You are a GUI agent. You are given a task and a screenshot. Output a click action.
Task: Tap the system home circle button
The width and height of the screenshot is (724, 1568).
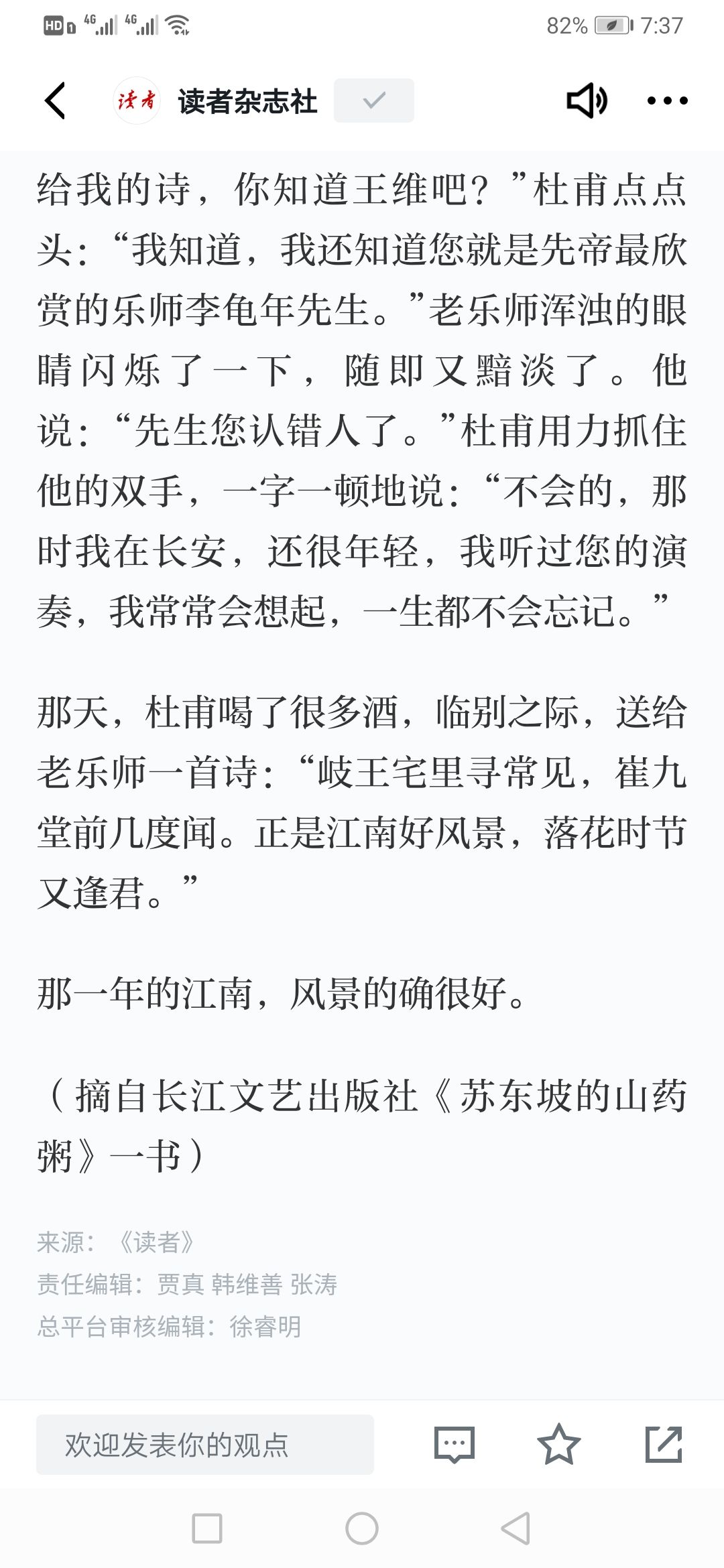(x=362, y=1528)
